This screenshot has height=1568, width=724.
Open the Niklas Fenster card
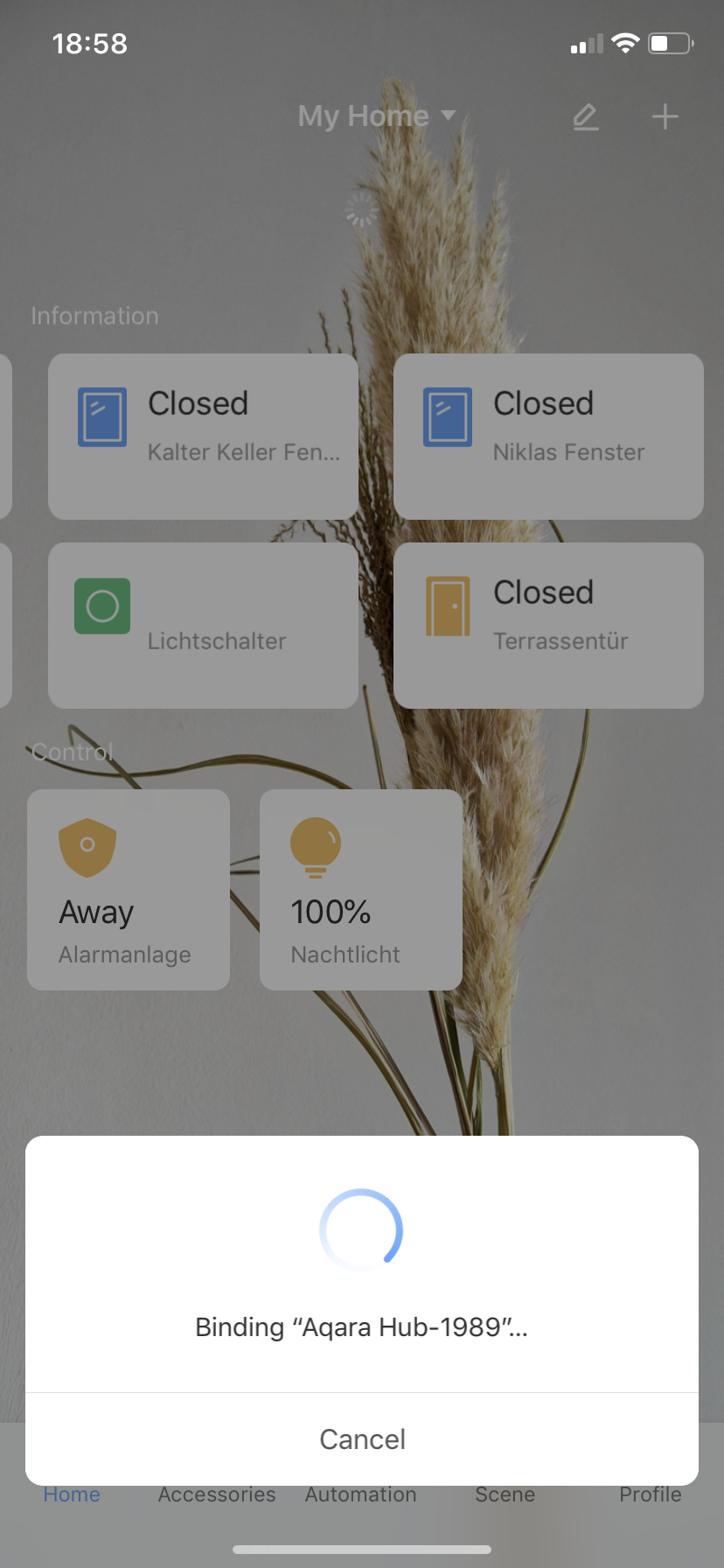coord(548,436)
